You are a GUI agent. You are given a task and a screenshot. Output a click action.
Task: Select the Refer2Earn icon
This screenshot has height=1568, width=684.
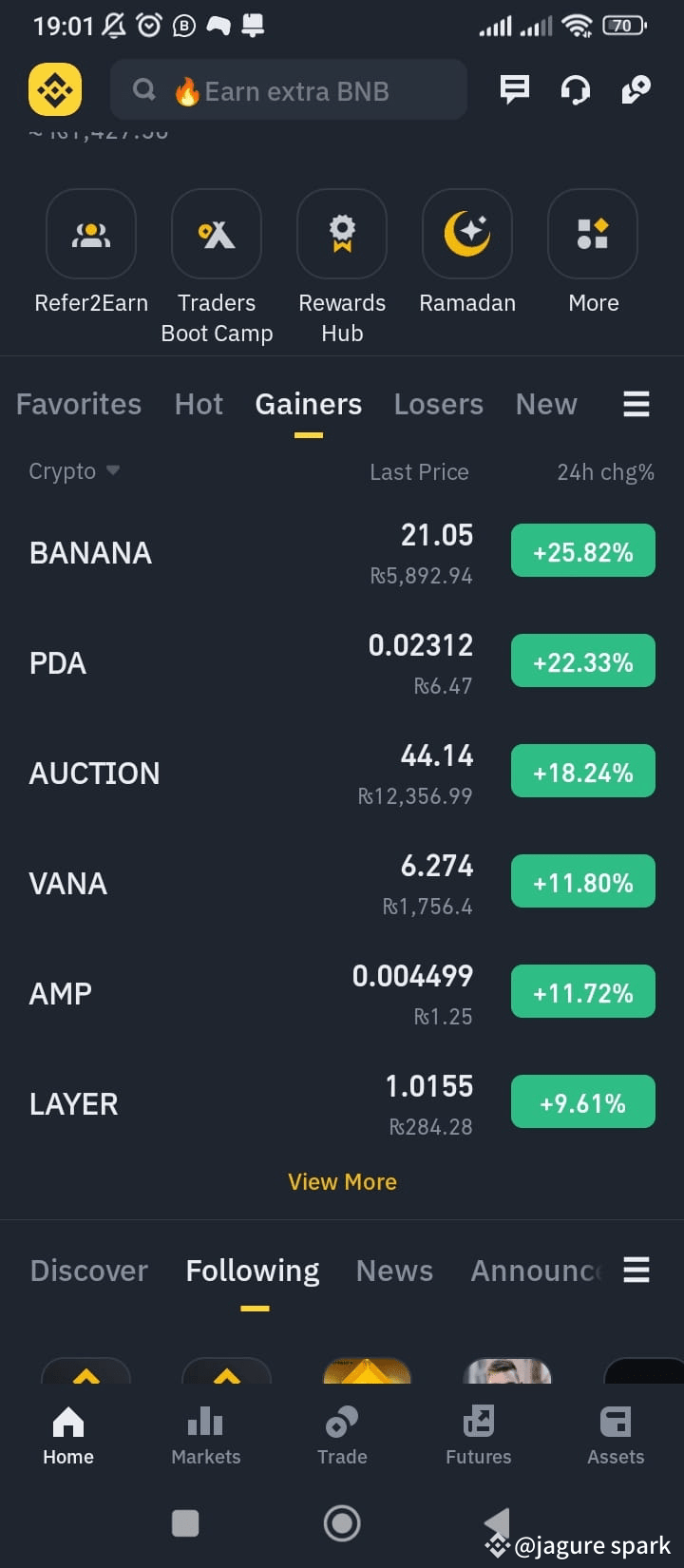click(90, 234)
